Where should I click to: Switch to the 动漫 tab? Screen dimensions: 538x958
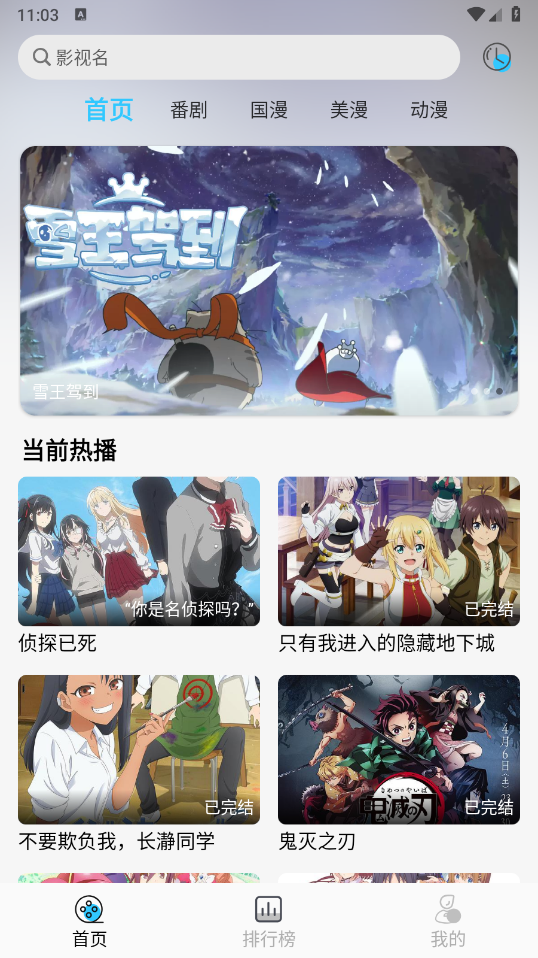(x=429, y=110)
